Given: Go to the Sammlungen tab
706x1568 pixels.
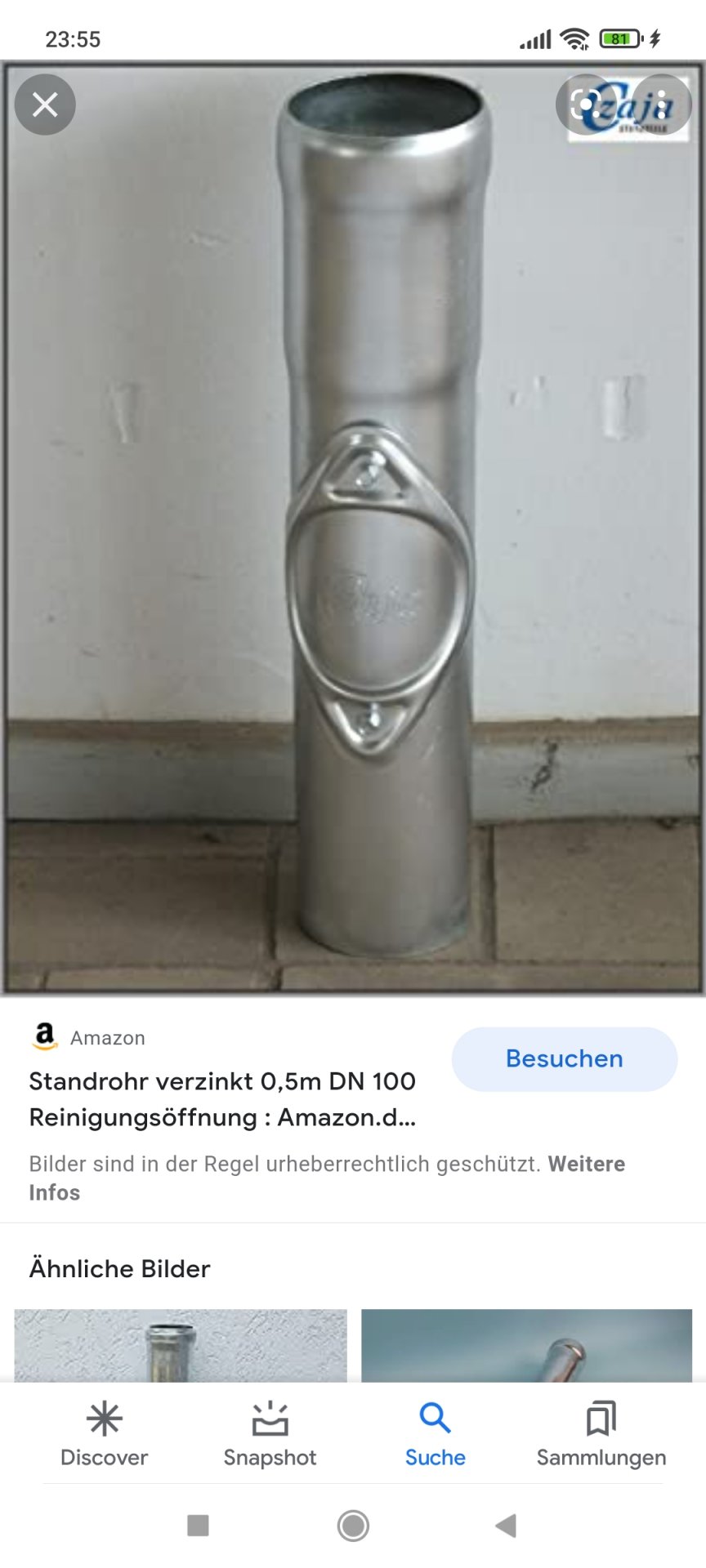Looking at the screenshot, I should (x=601, y=1435).
